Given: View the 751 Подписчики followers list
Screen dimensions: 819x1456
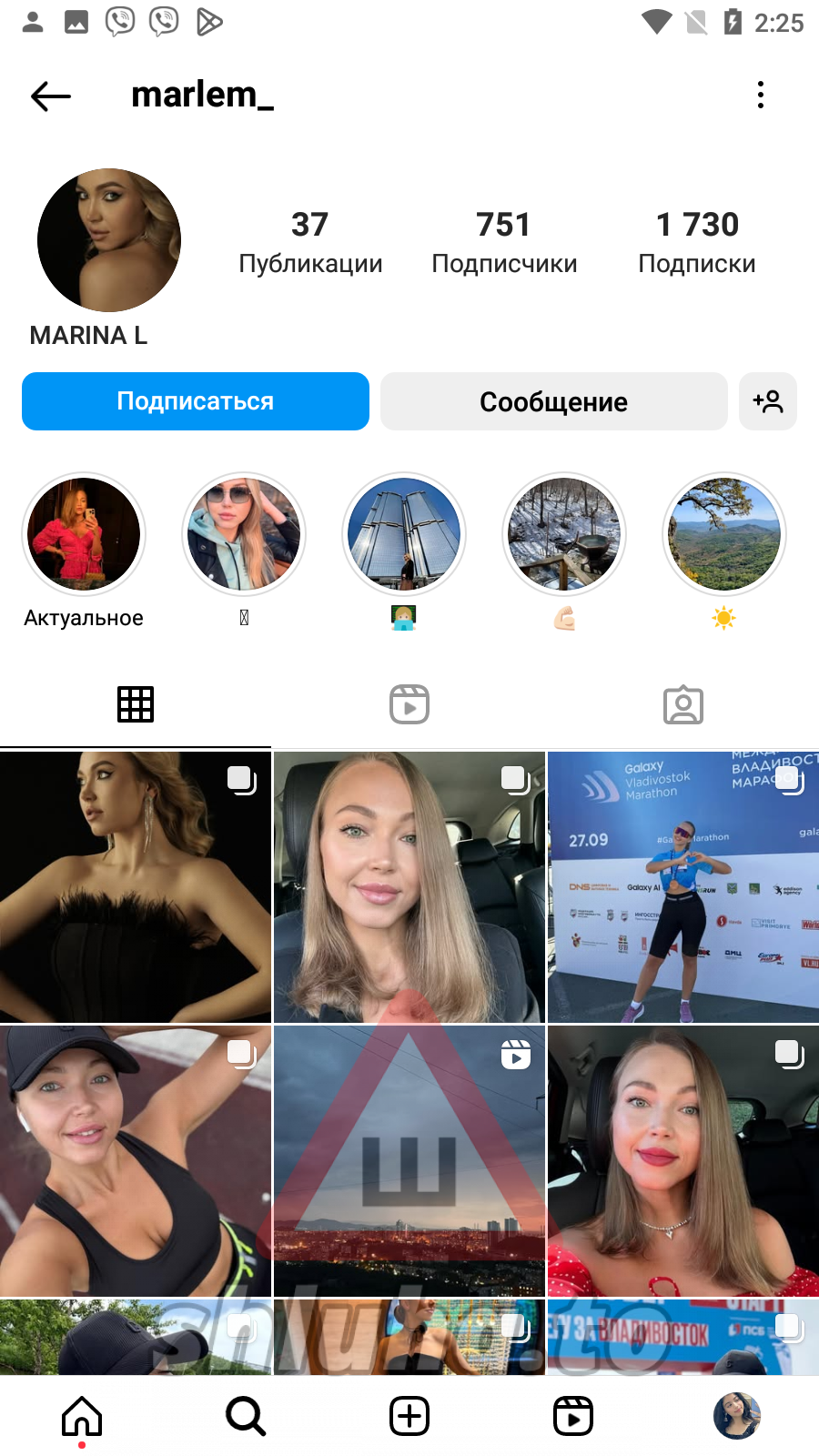Looking at the screenshot, I should pos(504,242).
